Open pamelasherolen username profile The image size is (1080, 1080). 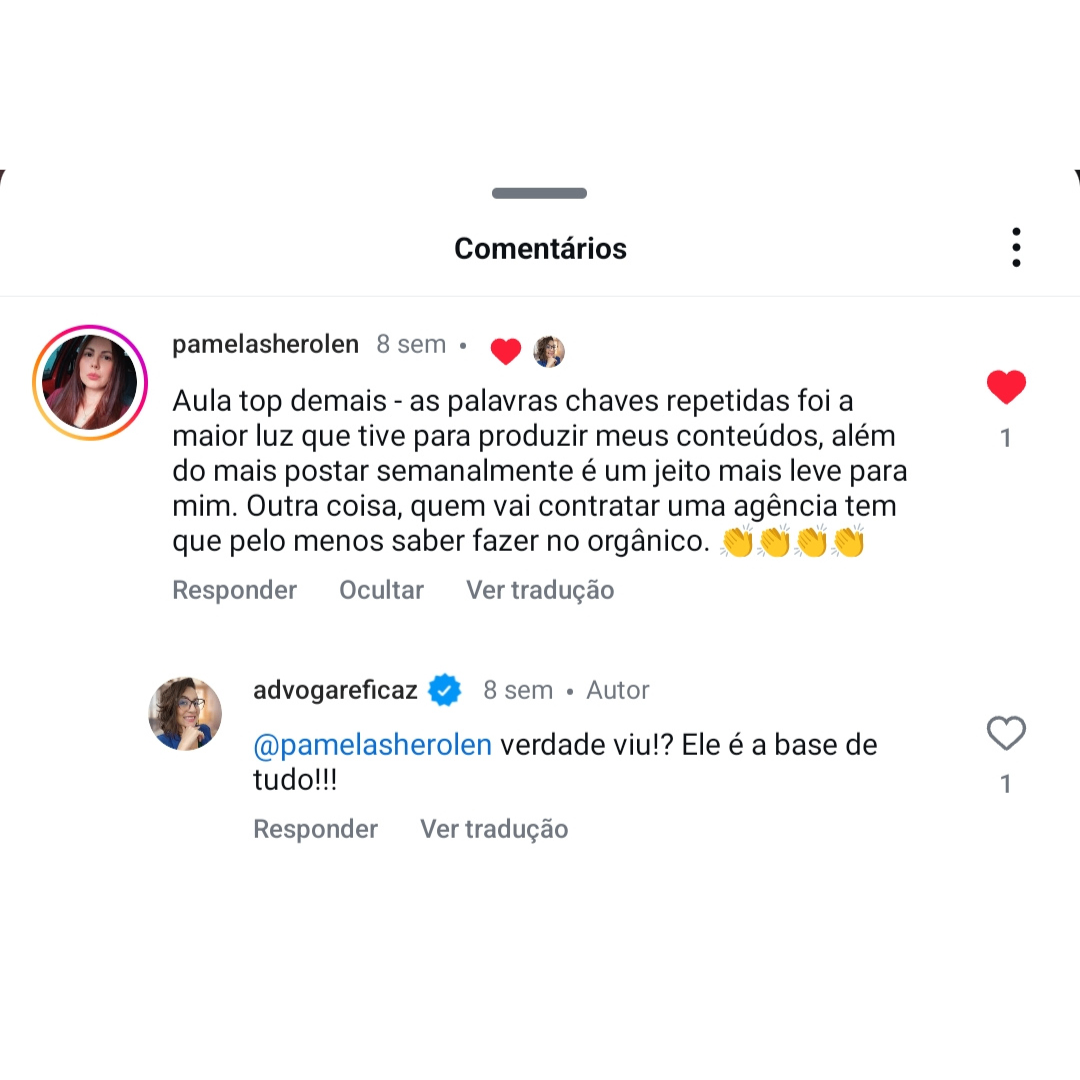click(x=265, y=345)
